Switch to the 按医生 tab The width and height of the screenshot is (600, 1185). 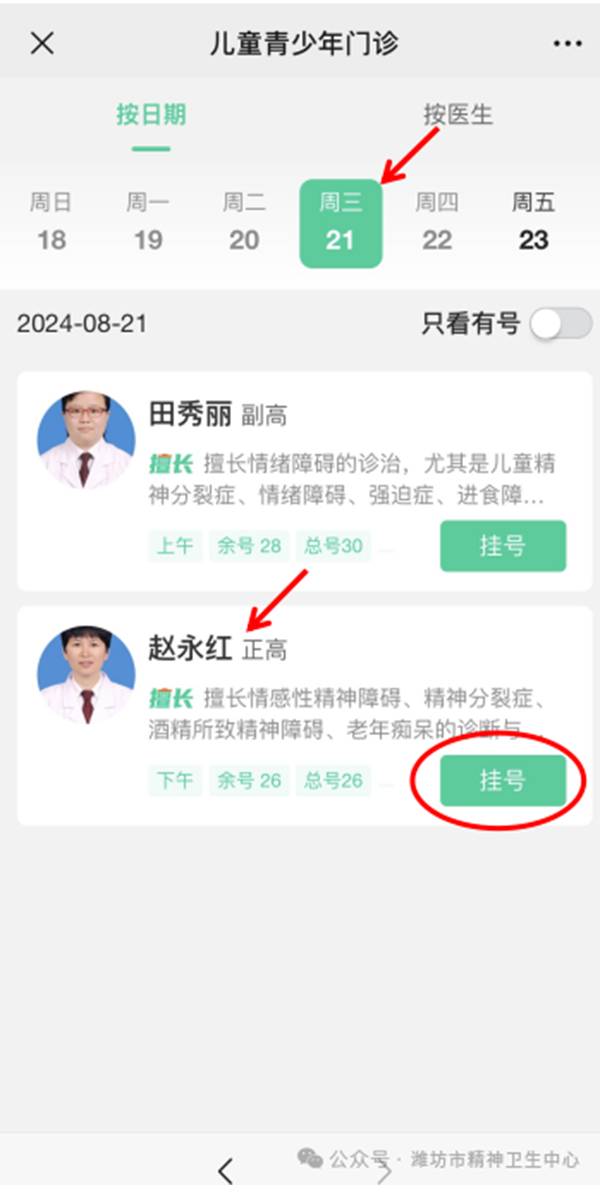point(458,114)
